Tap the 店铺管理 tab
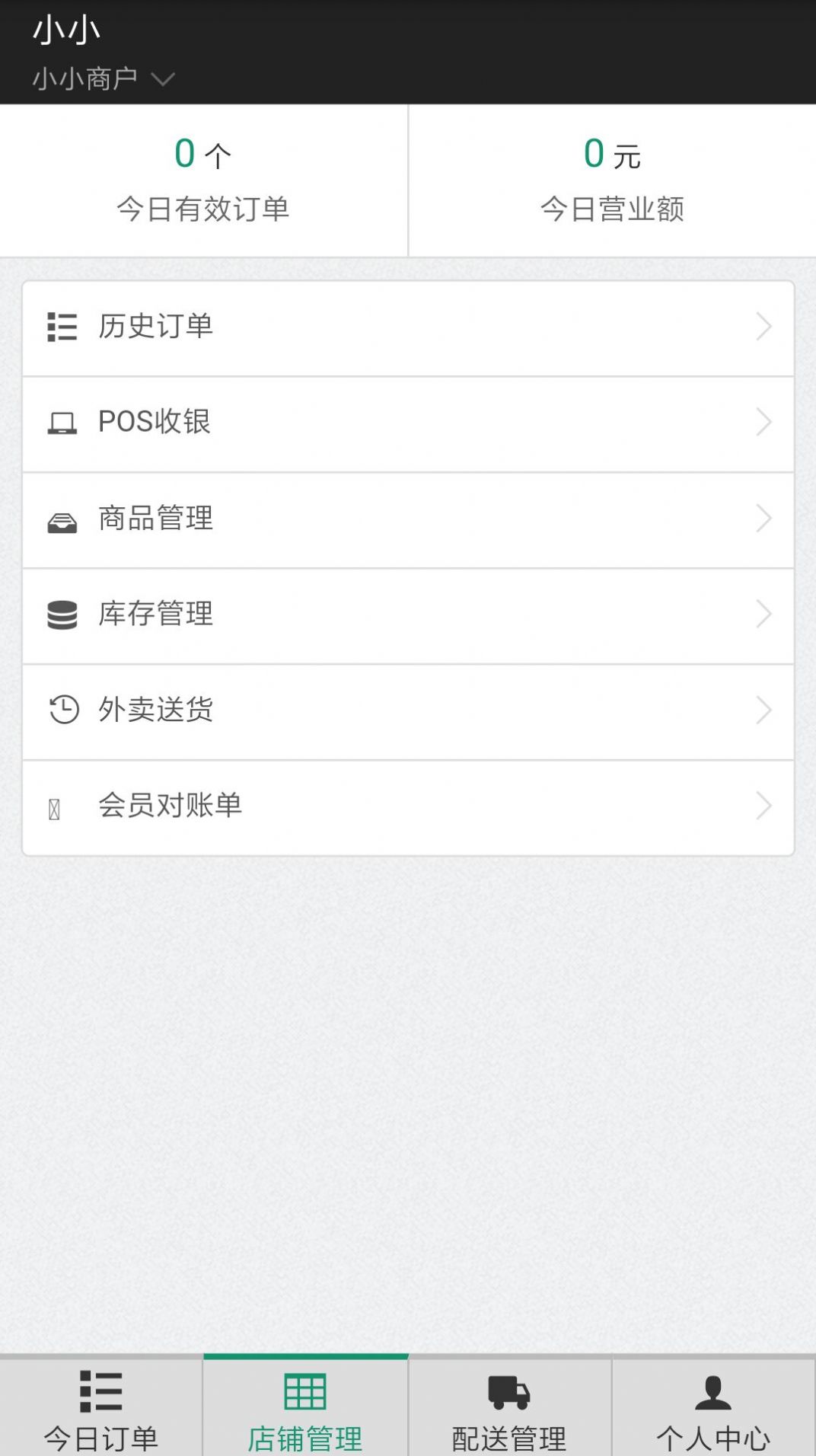Screen dimensions: 816x1456 pos(305,1407)
